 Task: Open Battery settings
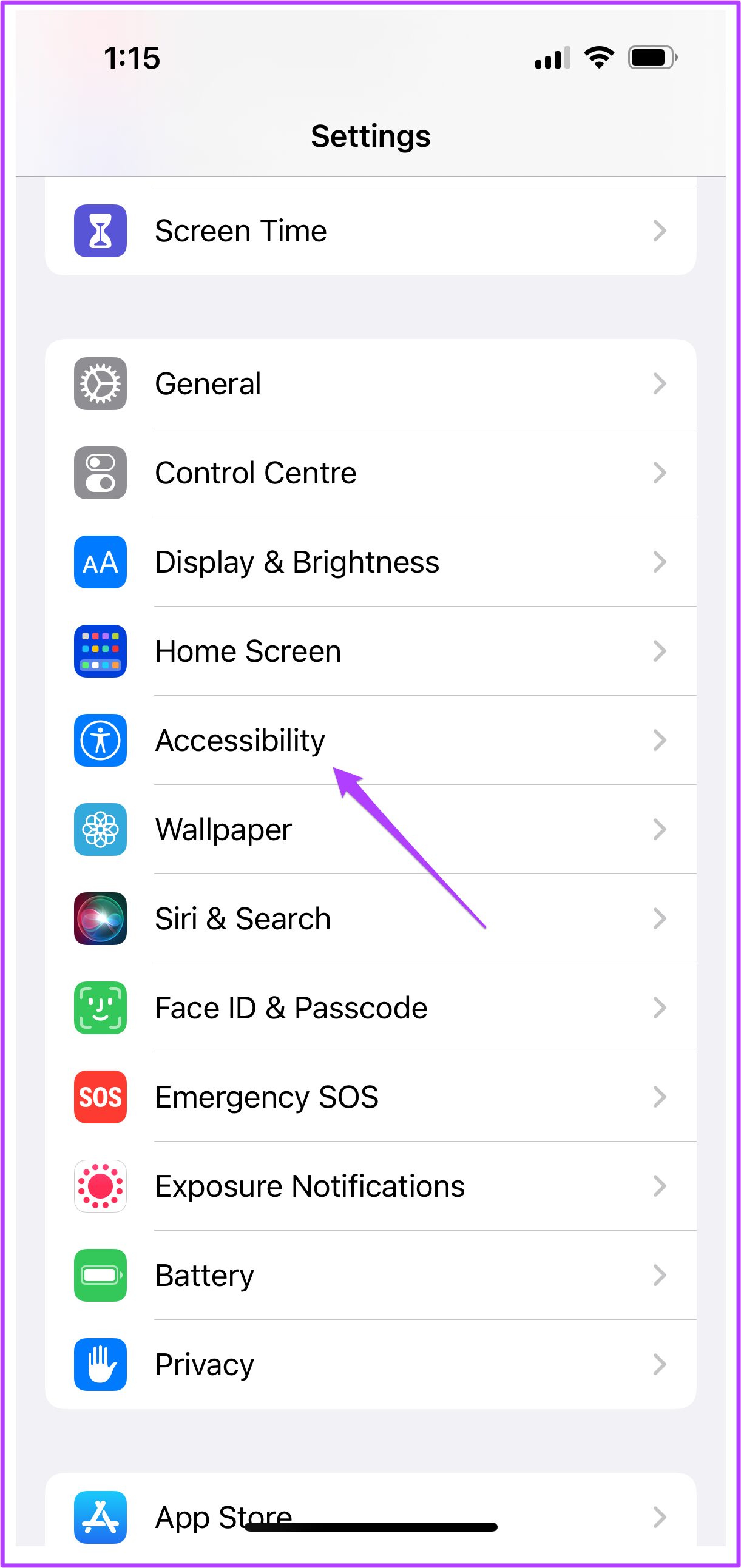[x=370, y=1275]
